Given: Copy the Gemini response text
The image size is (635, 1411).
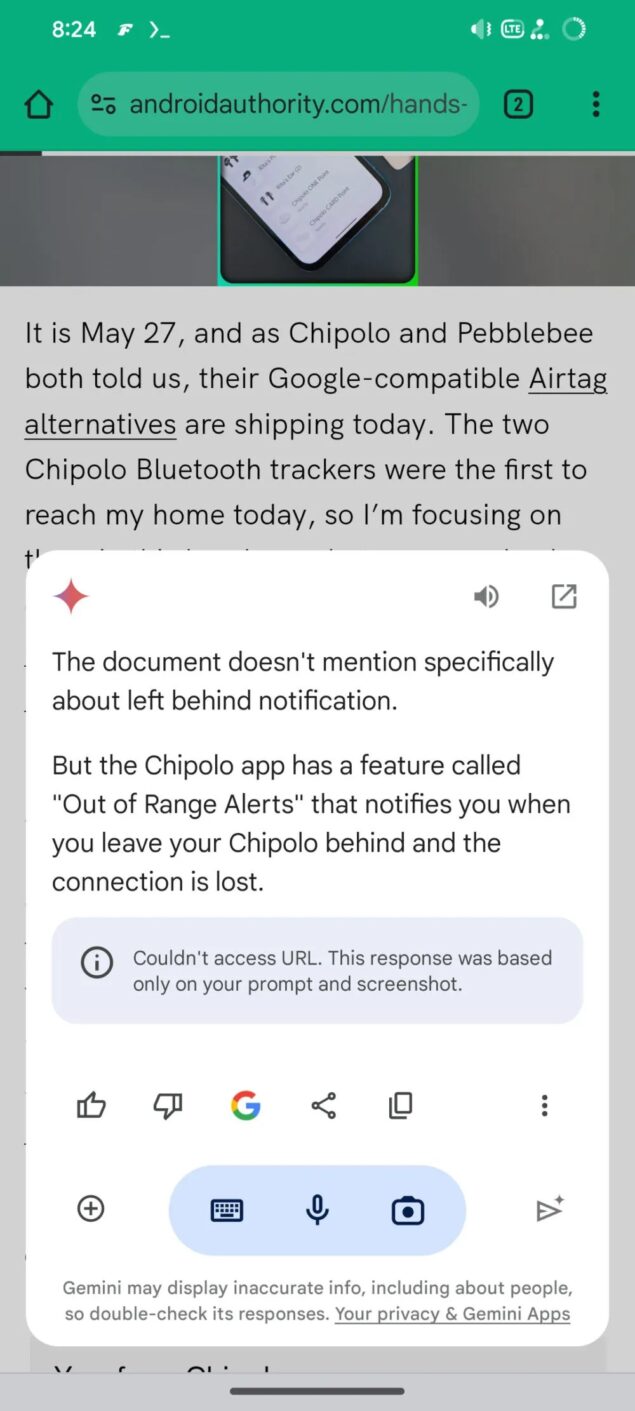Looking at the screenshot, I should pyautogui.click(x=400, y=1105).
